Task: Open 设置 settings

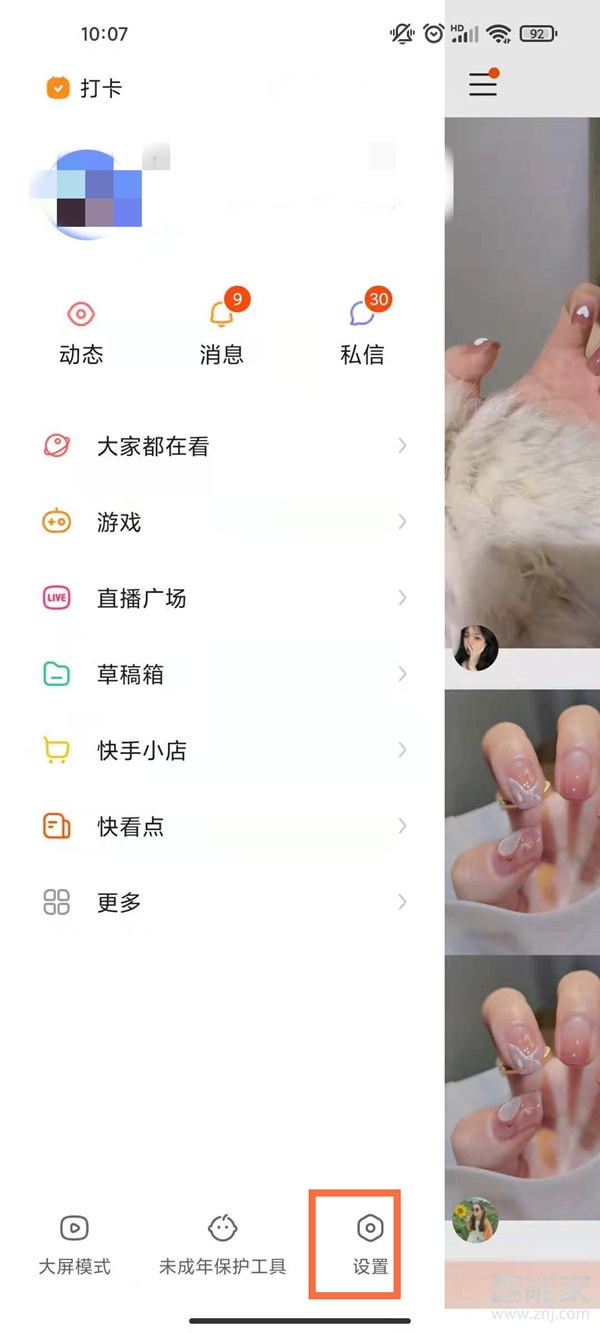Action: (x=370, y=1244)
